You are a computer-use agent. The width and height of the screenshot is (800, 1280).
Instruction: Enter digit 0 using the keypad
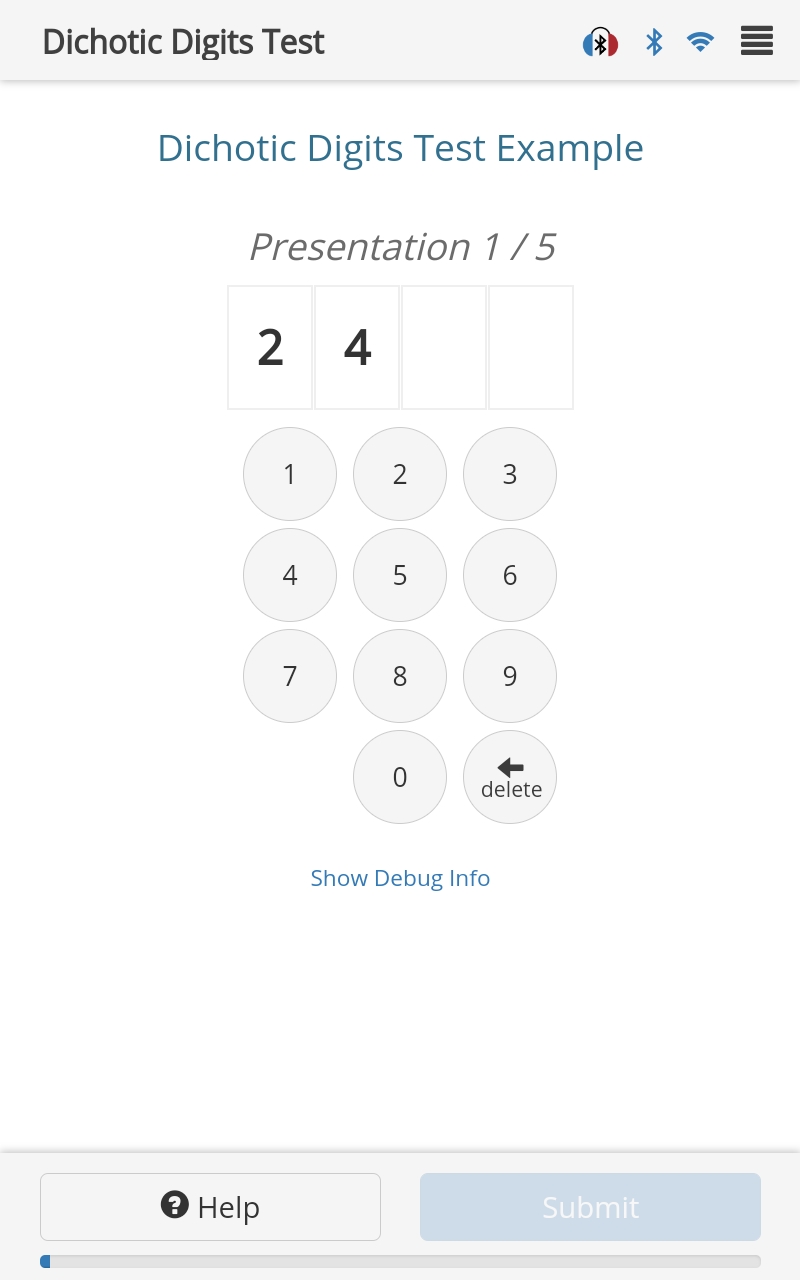coord(400,777)
